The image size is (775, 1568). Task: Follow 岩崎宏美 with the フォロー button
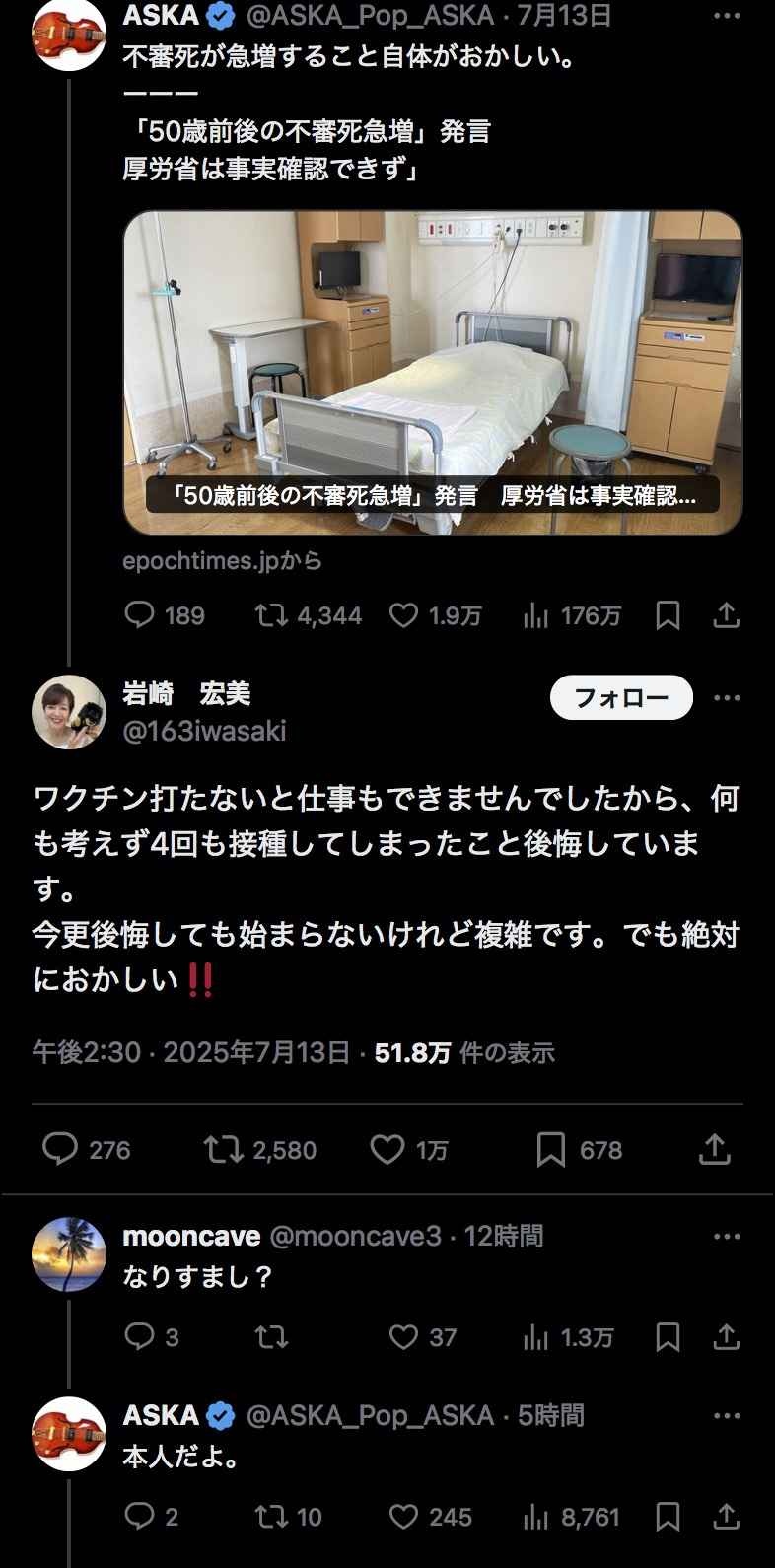coord(620,698)
